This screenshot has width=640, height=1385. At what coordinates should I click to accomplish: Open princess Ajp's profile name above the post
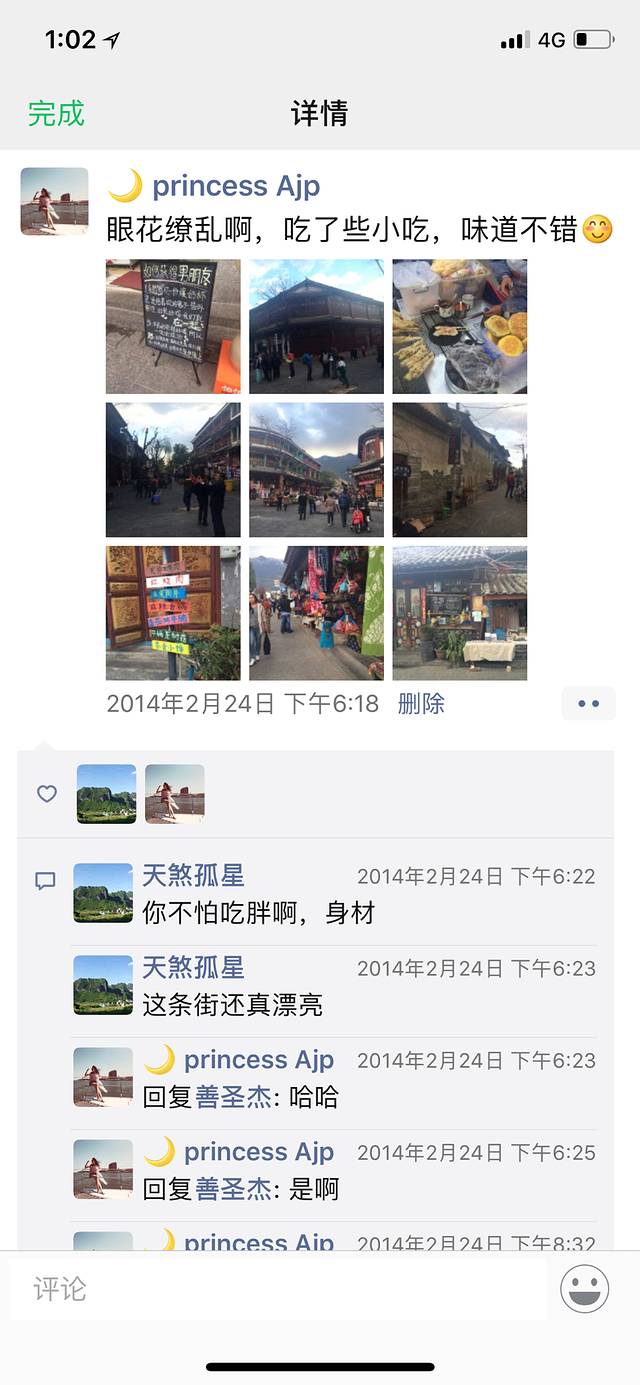tap(236, 186)
